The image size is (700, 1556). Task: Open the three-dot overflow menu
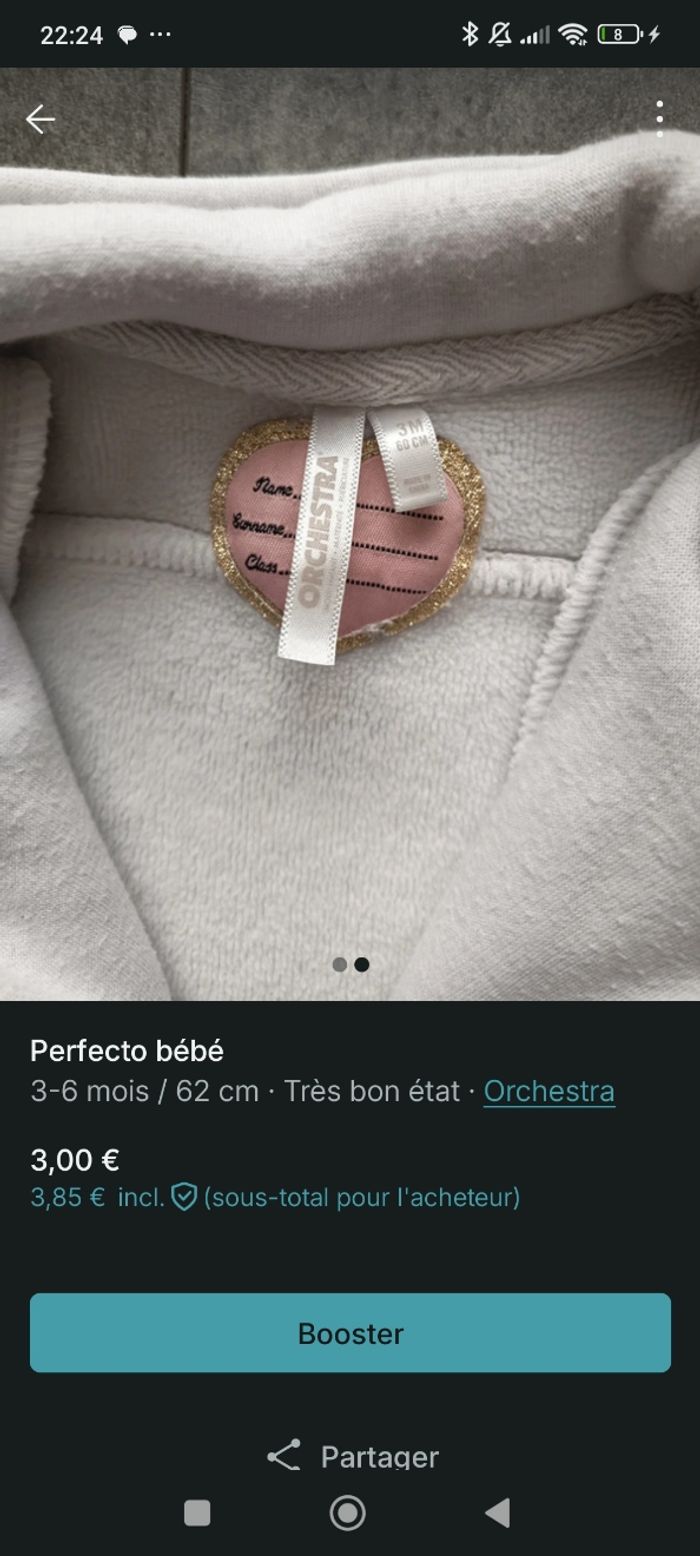tap(659, 119)
